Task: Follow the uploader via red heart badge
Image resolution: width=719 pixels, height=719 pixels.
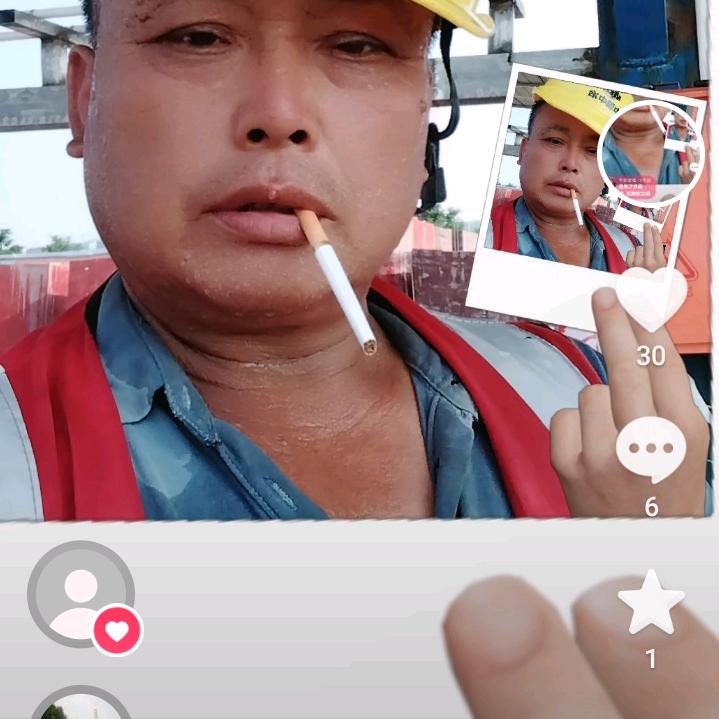Action: pyautogui.click(x=118, y=631)
